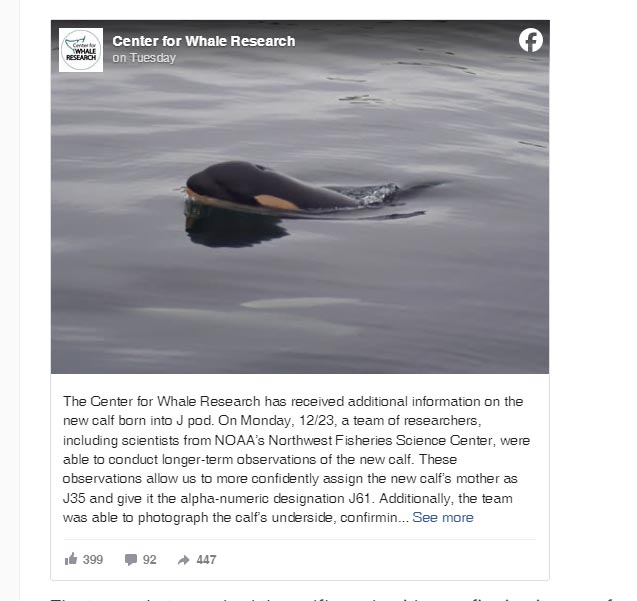The image size is (637, 601).
Task: Expand the post with See more
Action: point(442,517)
